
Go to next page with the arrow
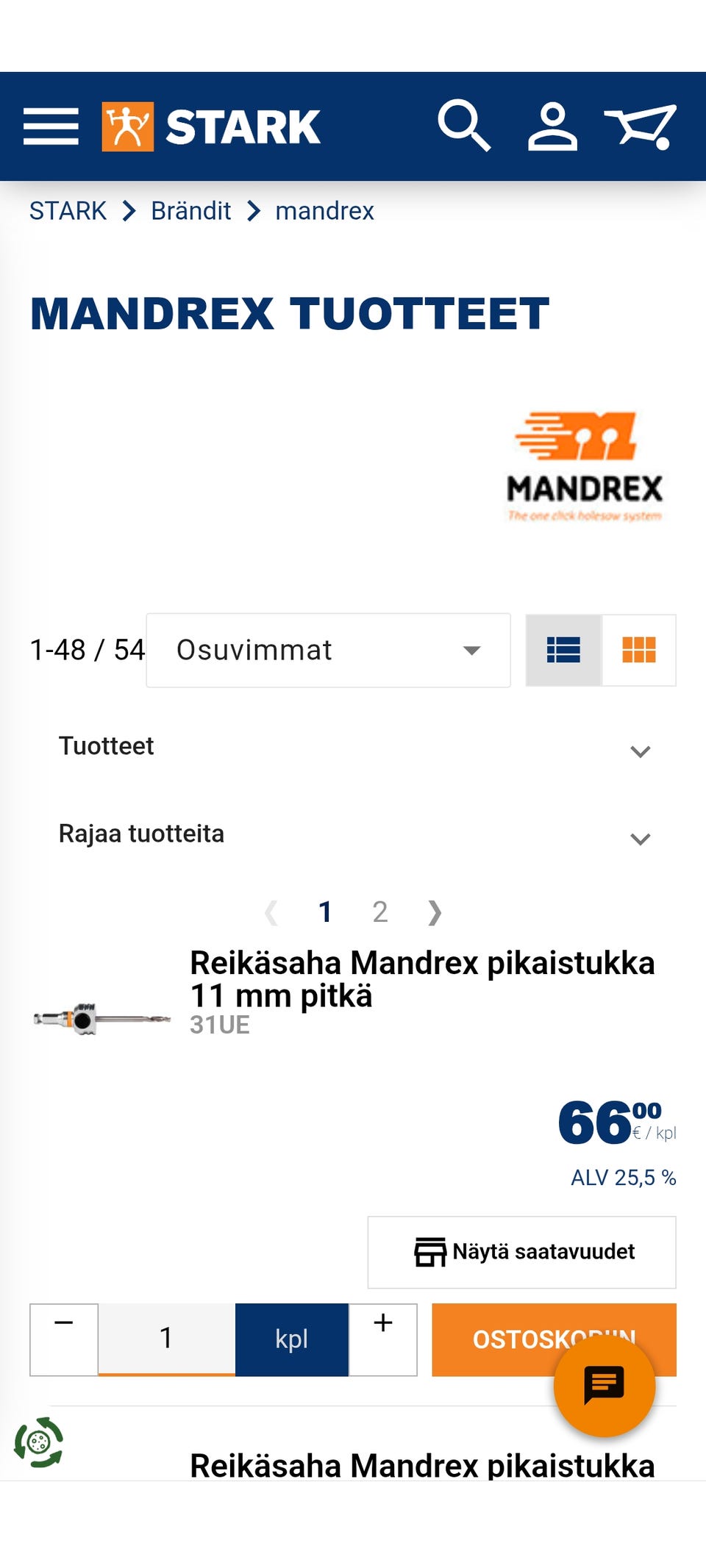(x=435, y=912)
